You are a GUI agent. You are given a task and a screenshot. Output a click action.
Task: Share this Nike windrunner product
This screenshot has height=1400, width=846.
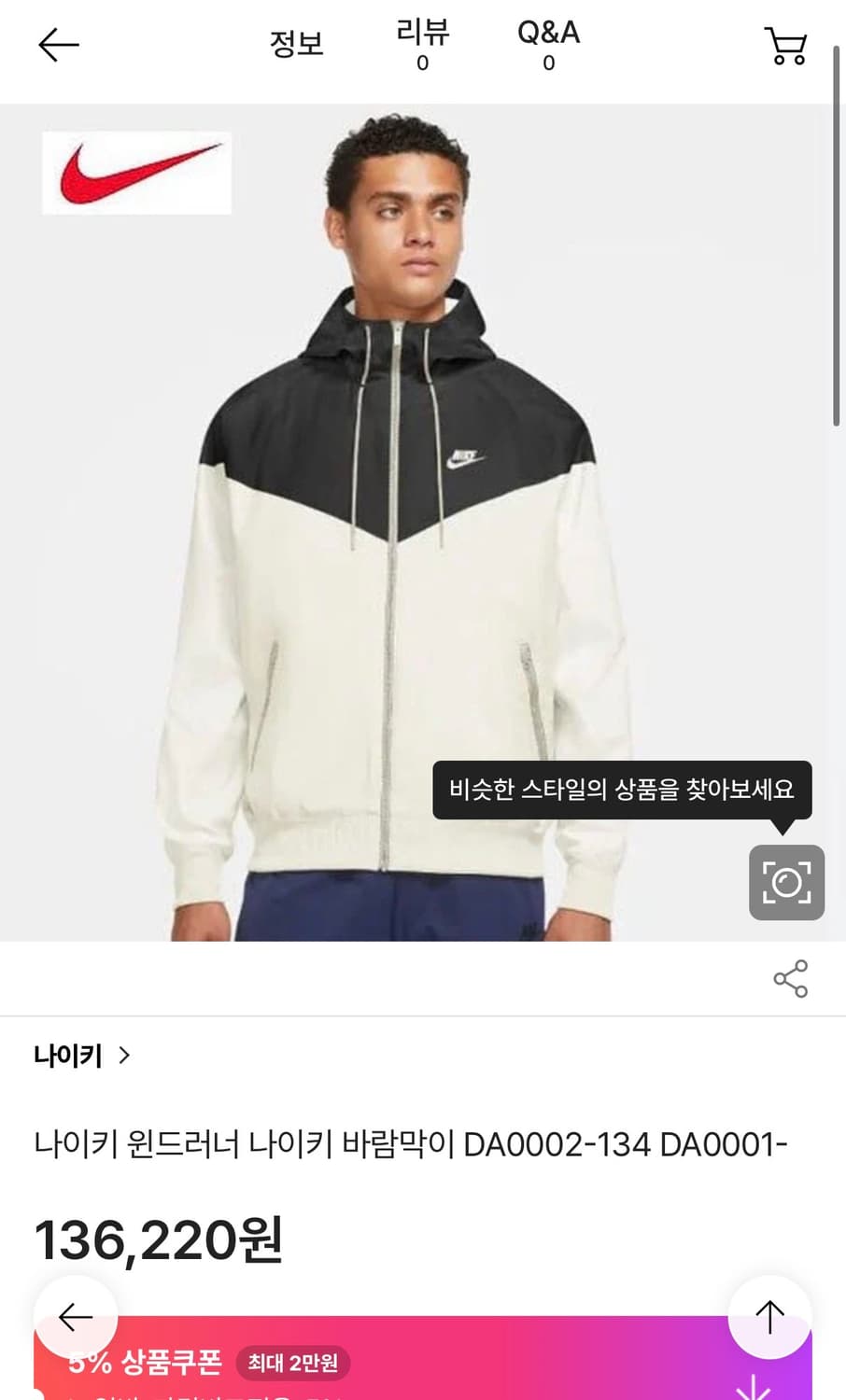(790, 978)
